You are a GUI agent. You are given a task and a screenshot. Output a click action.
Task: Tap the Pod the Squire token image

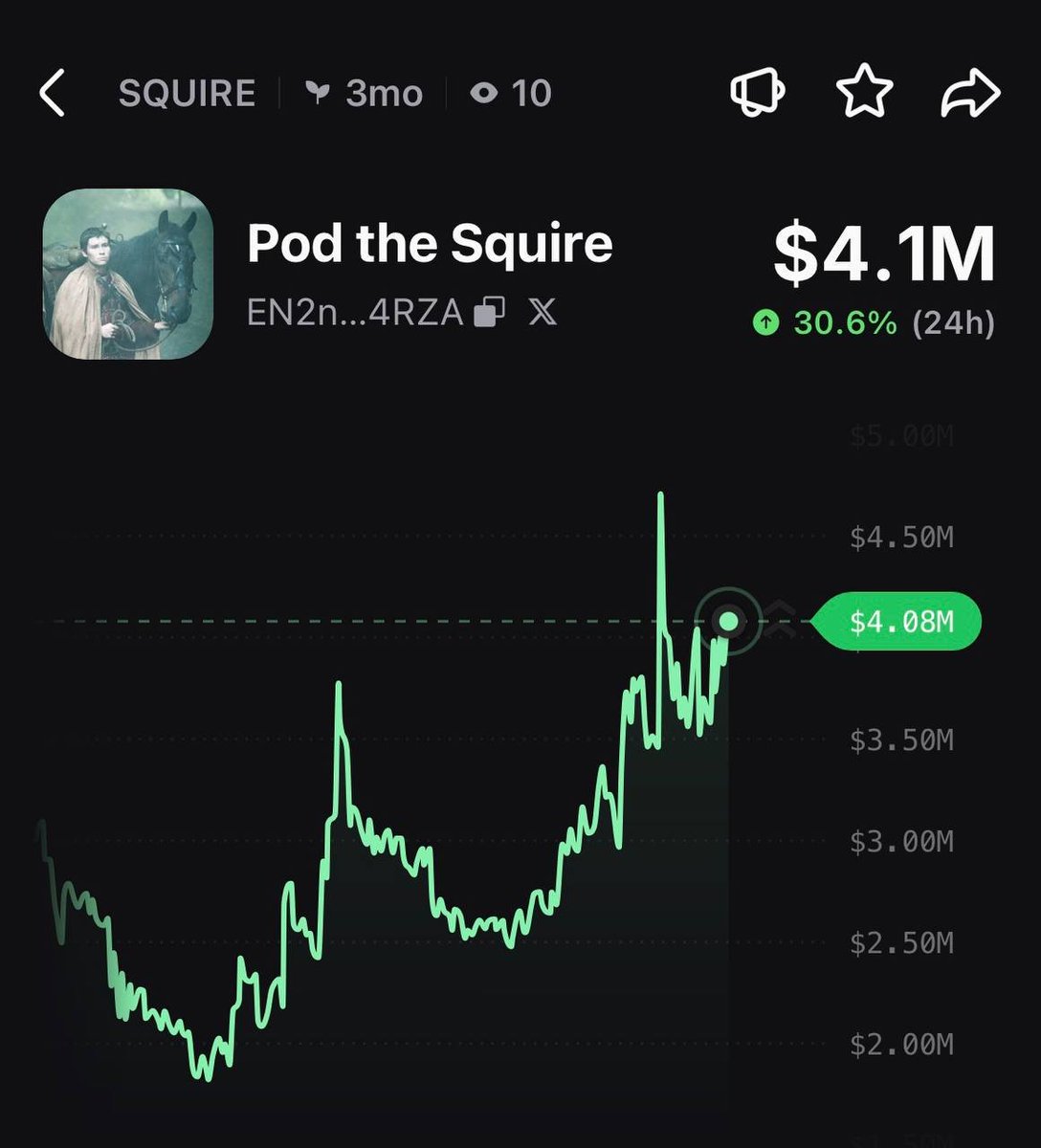point(128,275)
